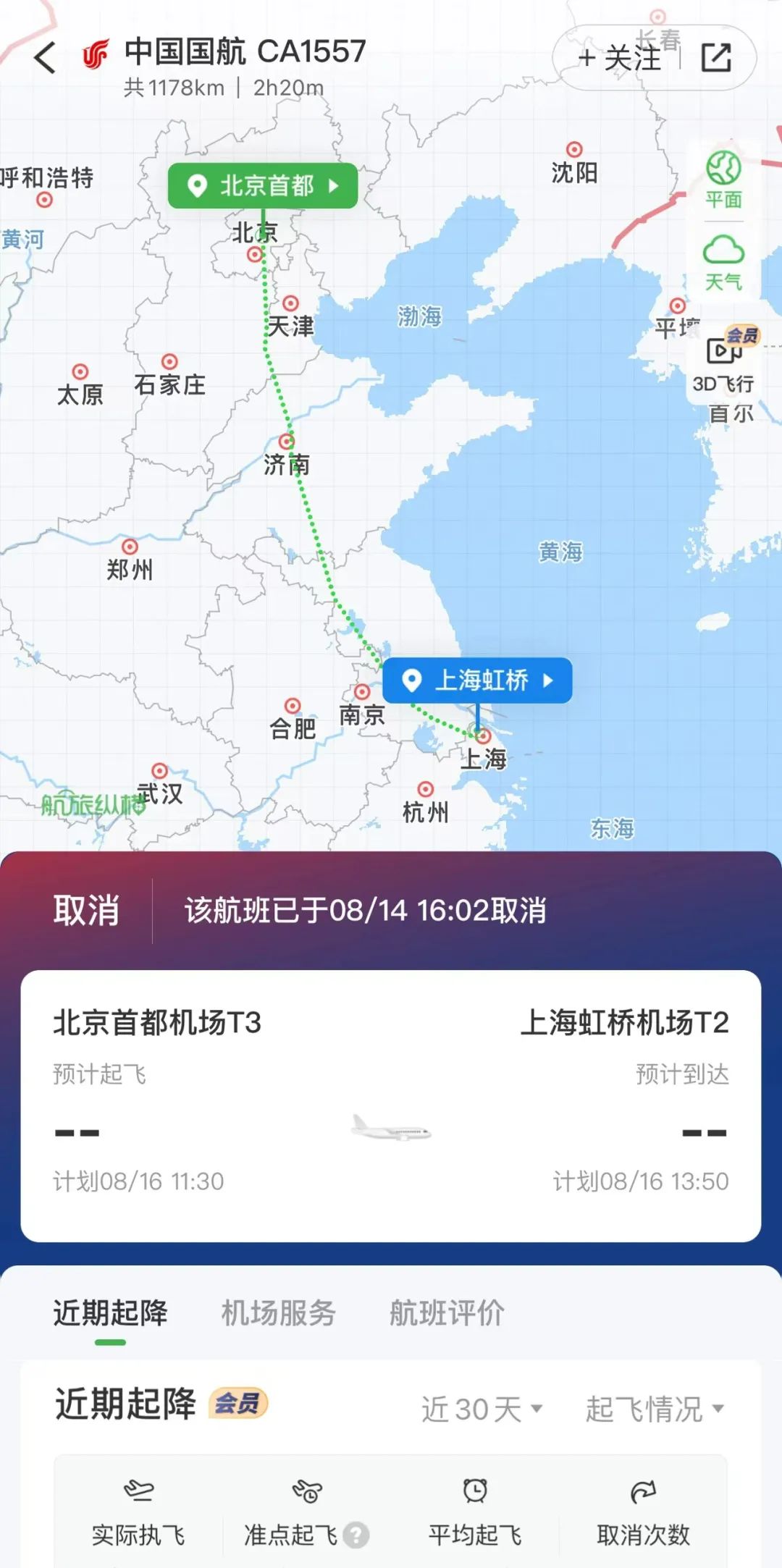Expand the 起飞情况 dropdown
The image size is (782, 1568).
pyautogui.click(x=654, y=1409)
